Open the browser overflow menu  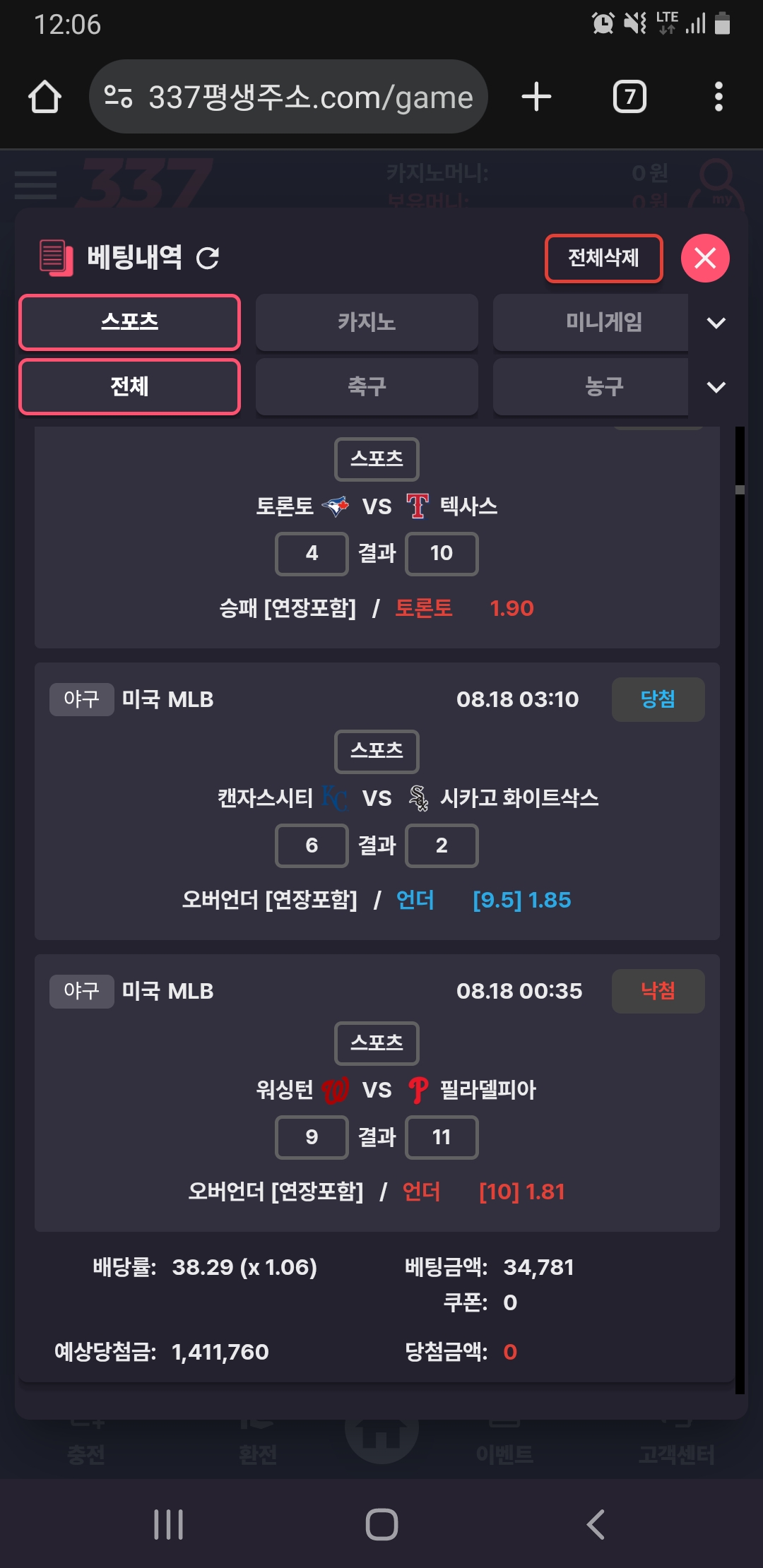tap(718, 97)
